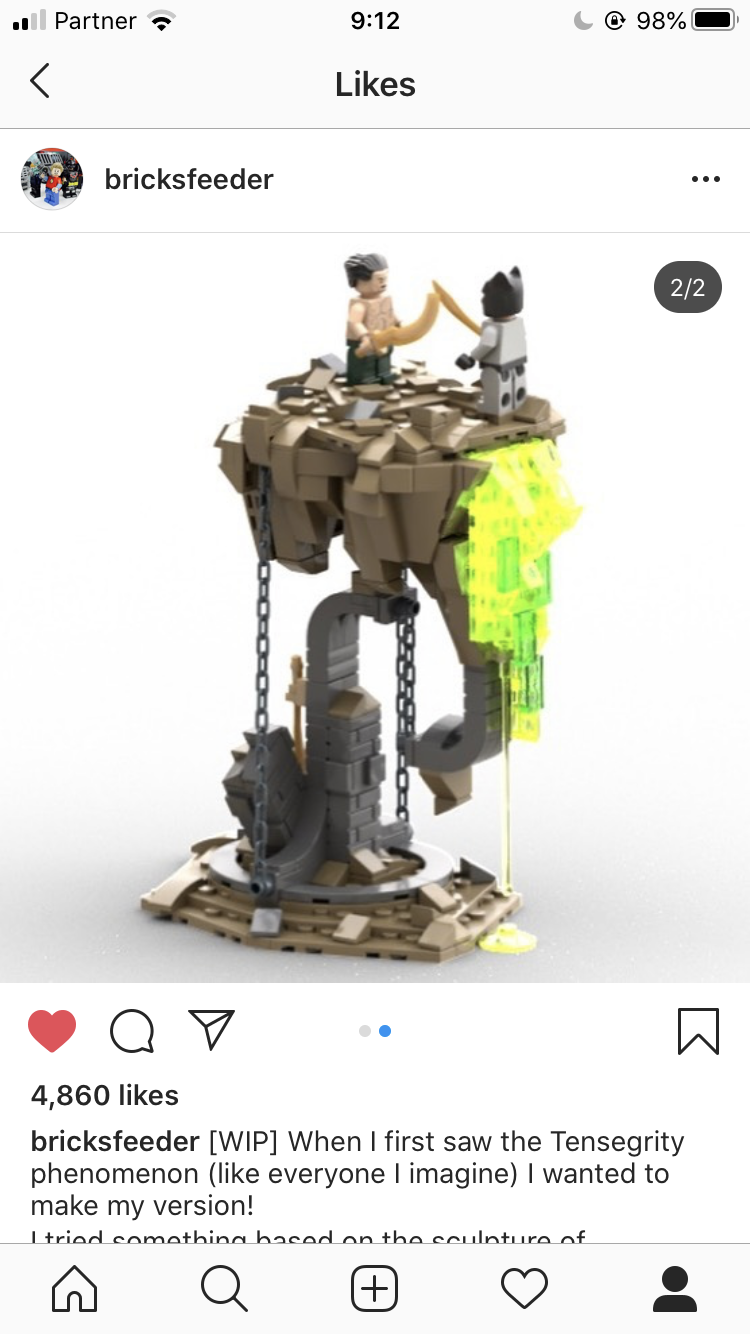Open the bricksfeeder username in the post header
The height and width of the screenshot is (1334, 750).
pyautogui.click(x=189, y=180)
